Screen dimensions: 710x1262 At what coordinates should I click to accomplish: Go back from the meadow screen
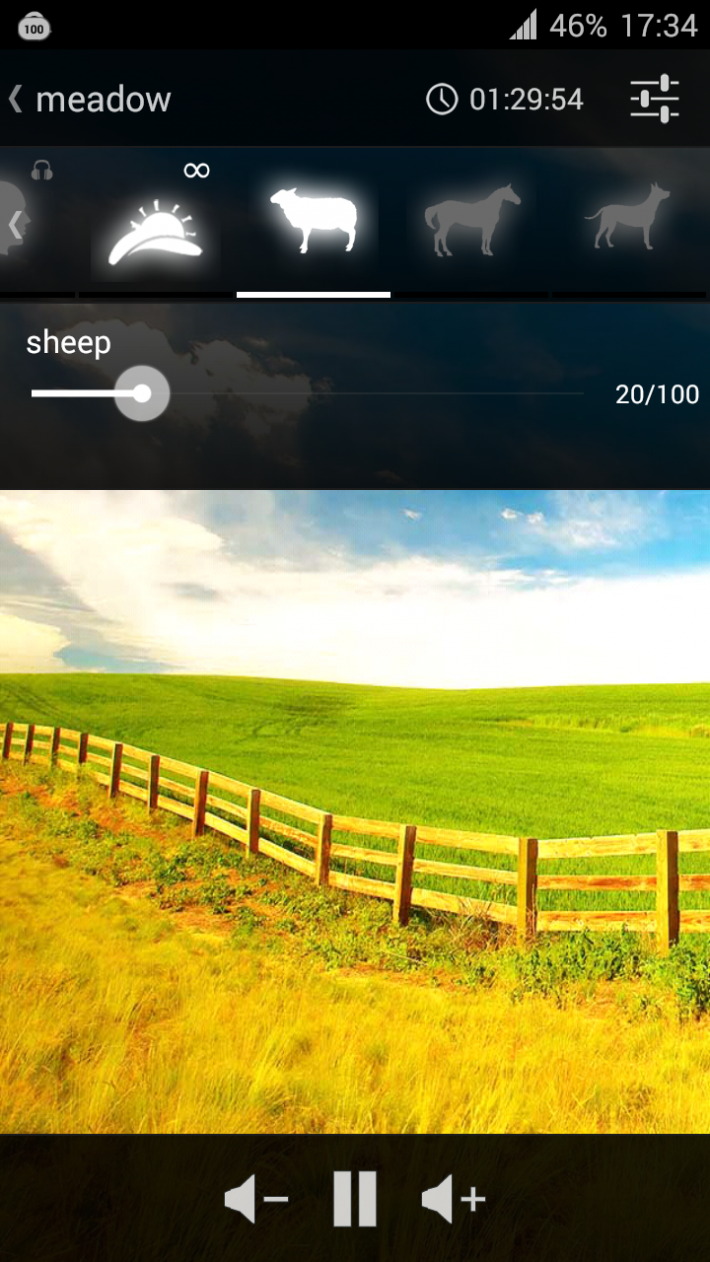click(x=17, y=99)
